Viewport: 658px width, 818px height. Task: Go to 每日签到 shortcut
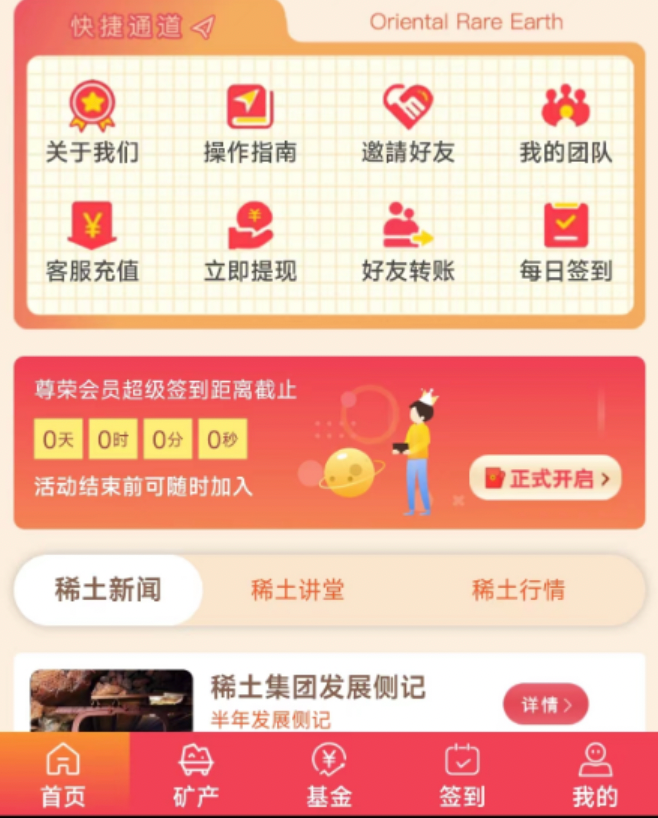[566, 241]
